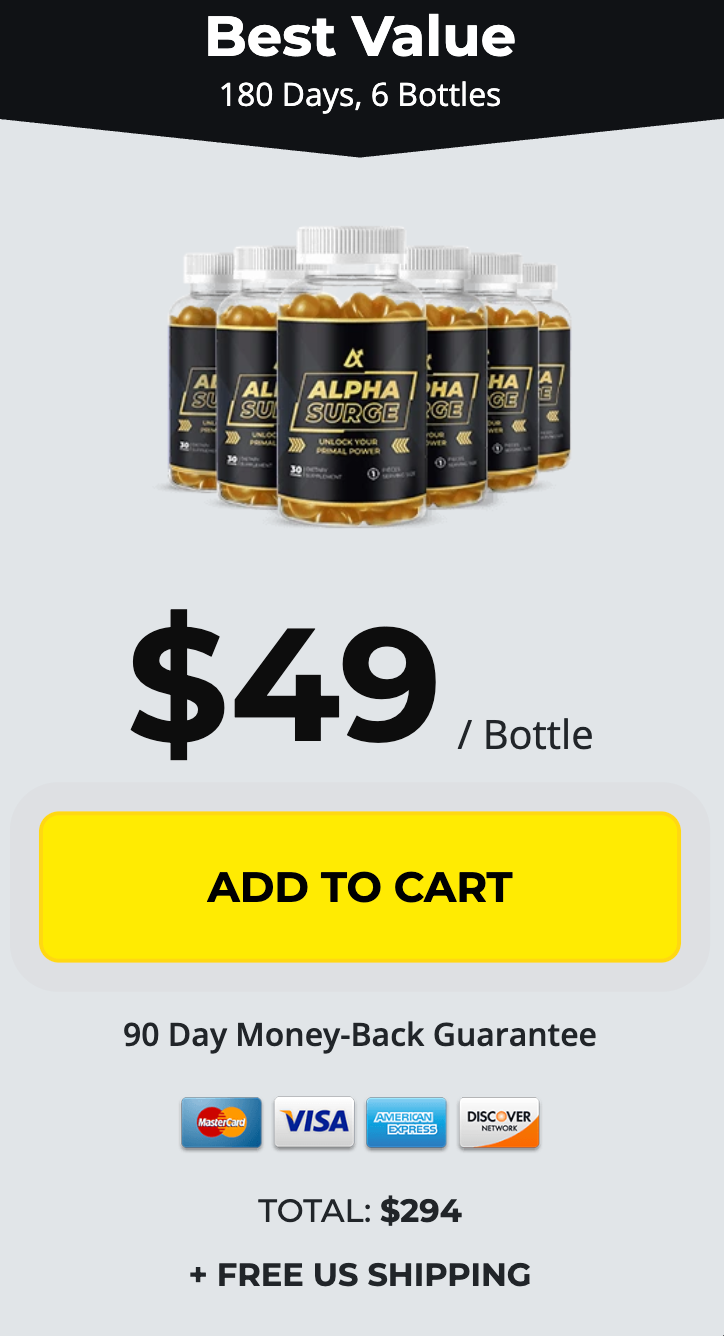Click the UNLOCK YOUR PRIMAL POWER tagline
The width and height of the screenshot is (724, 1336).
pyautogui.click(x=348, y=447)
